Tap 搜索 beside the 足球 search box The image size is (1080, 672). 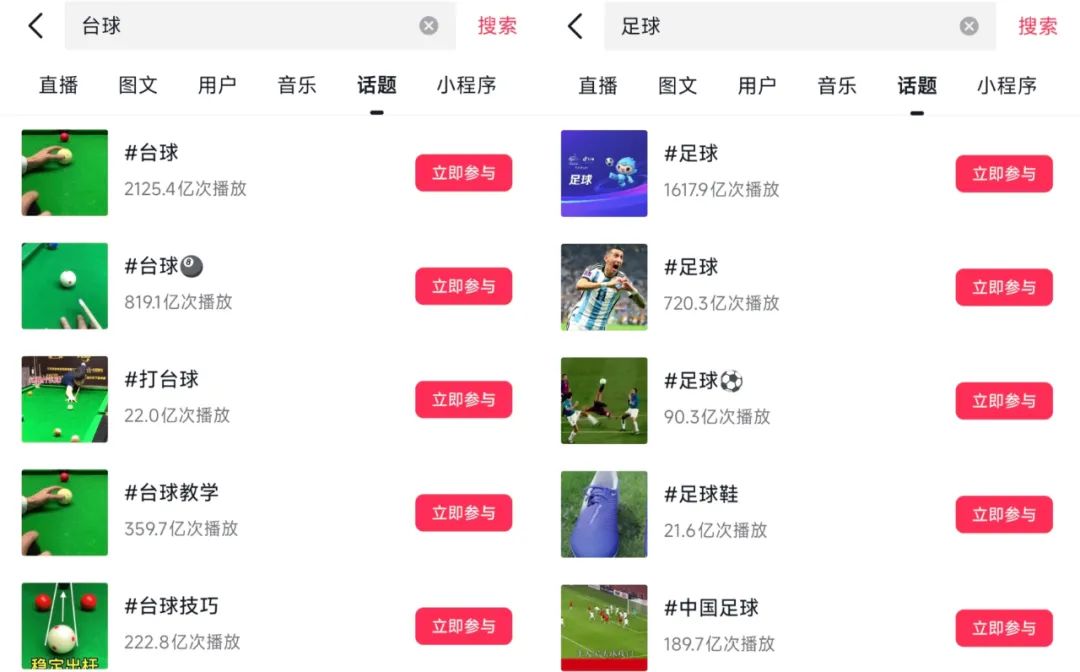click(x=1037, y=26)
